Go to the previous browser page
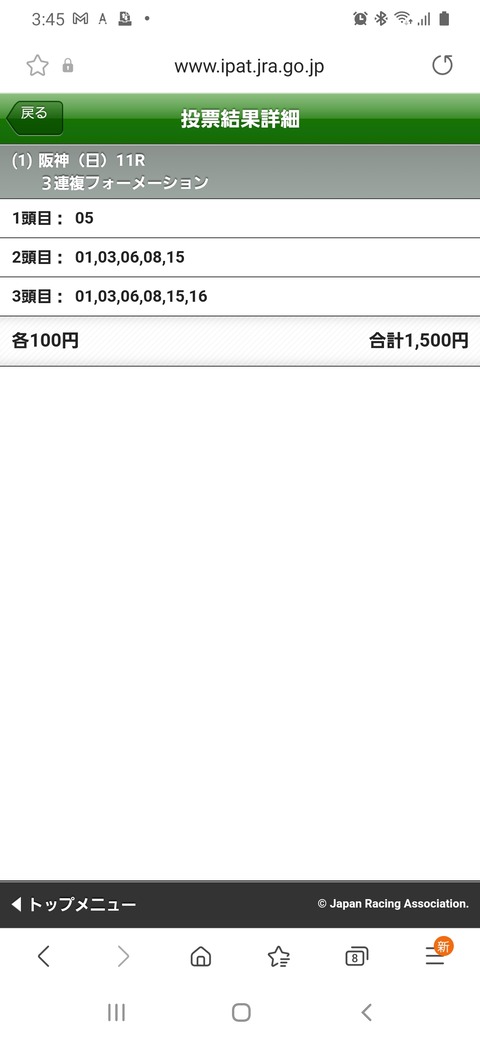The image size is (480, 1040). (x=44, y=956)
